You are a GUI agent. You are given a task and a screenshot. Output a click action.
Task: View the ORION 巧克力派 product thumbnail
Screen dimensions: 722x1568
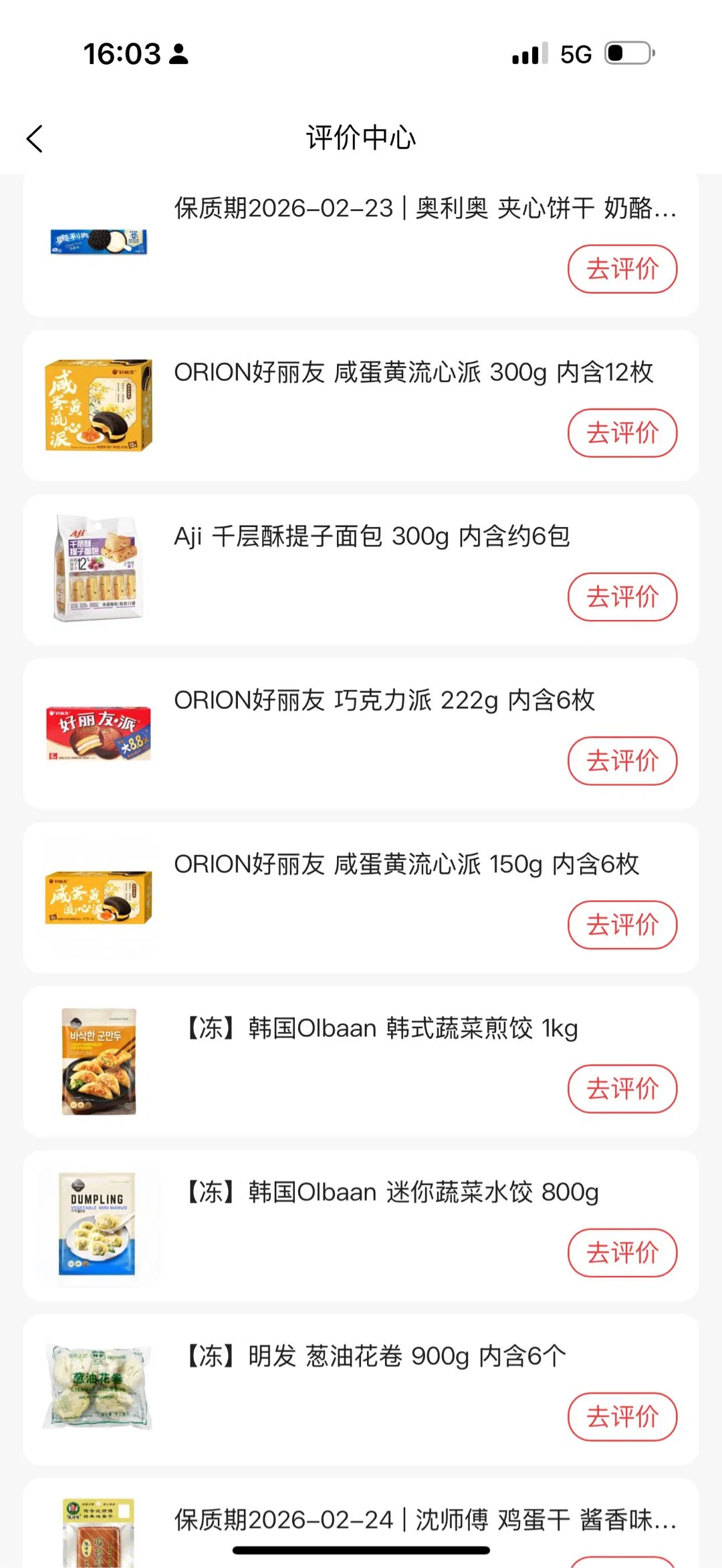click(99, 733)
